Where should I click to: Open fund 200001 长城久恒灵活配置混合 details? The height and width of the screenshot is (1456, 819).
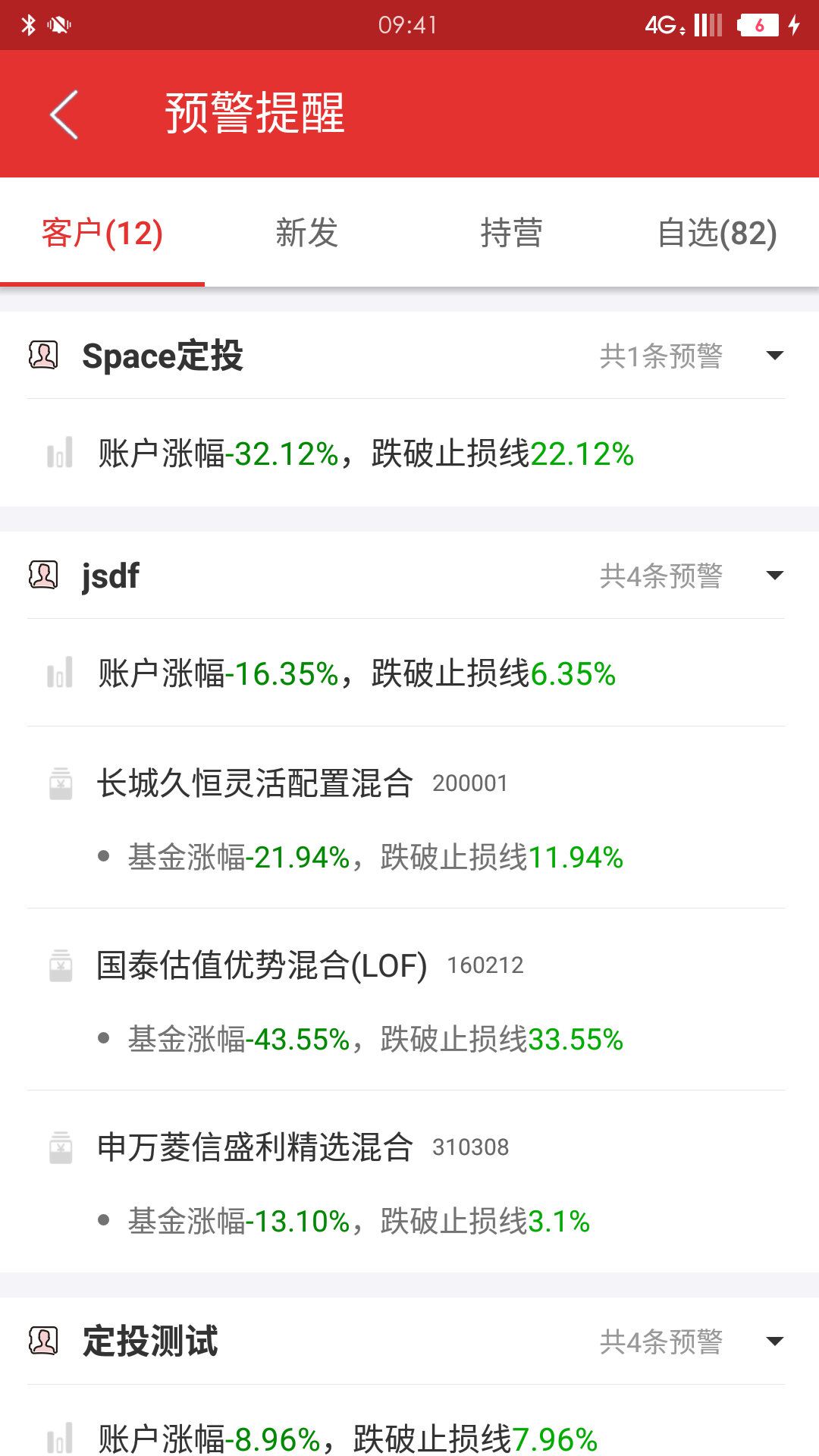click(x=301, y=783)
